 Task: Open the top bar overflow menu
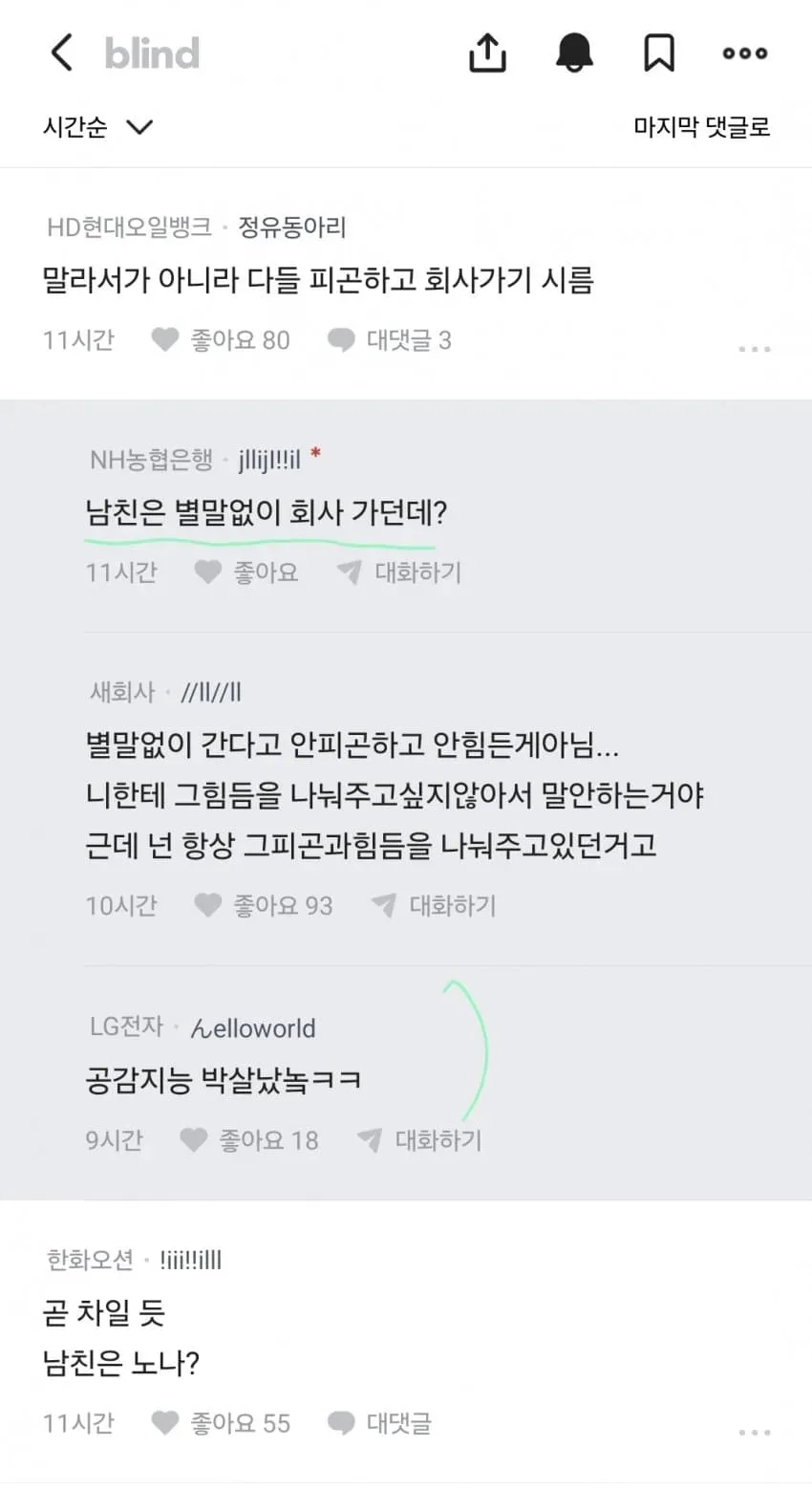[x=745, y=54]
